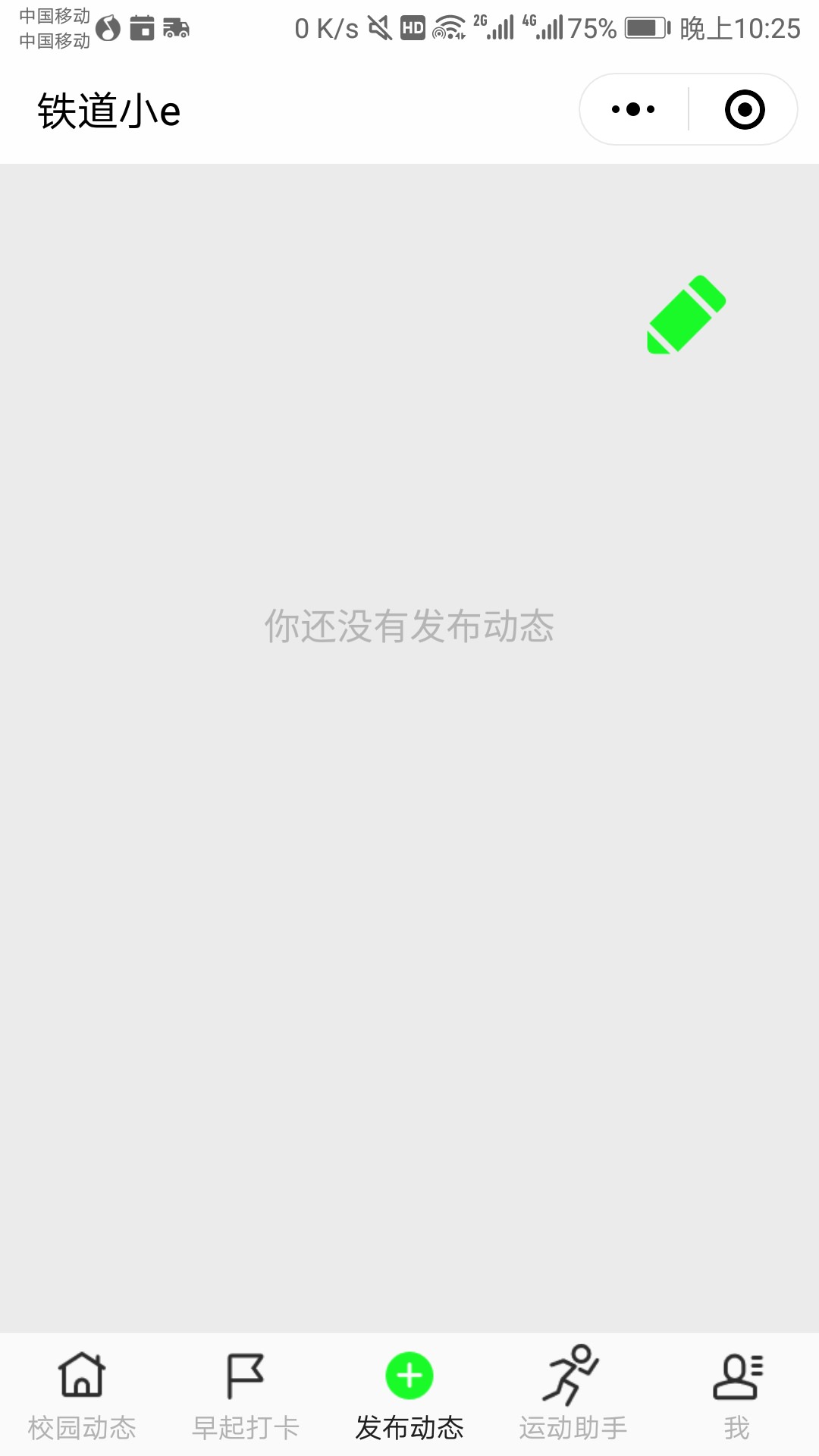Viewport: 819px width, 1456px height.
Task: Switch to the 我 profile tab
Action: click(737, 1394)
